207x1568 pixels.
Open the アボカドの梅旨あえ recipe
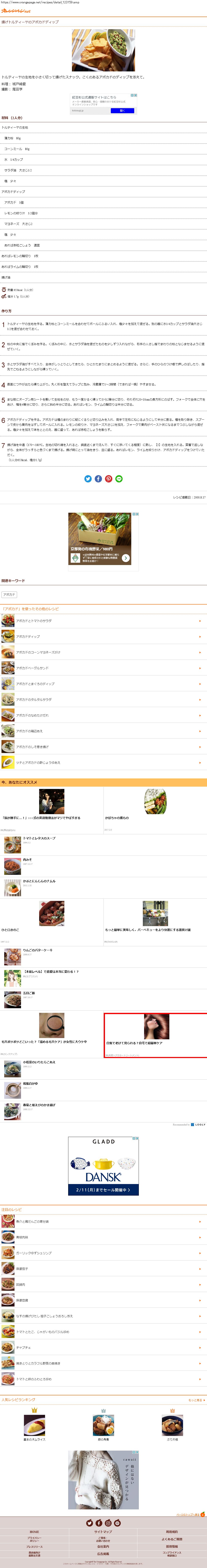pyautogui.click(x=29, y=731)
